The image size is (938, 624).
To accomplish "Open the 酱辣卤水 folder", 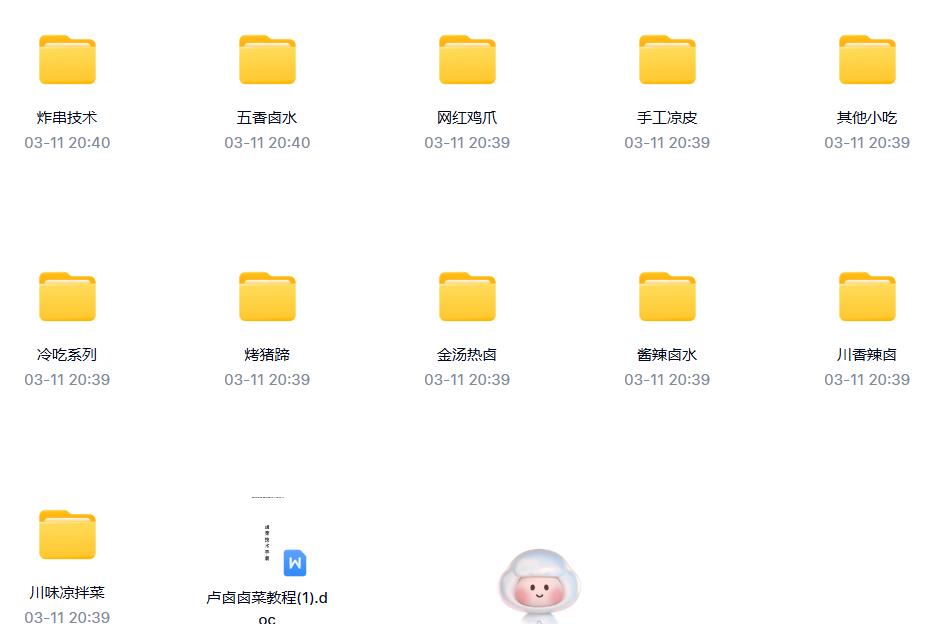I will point(667,297).
